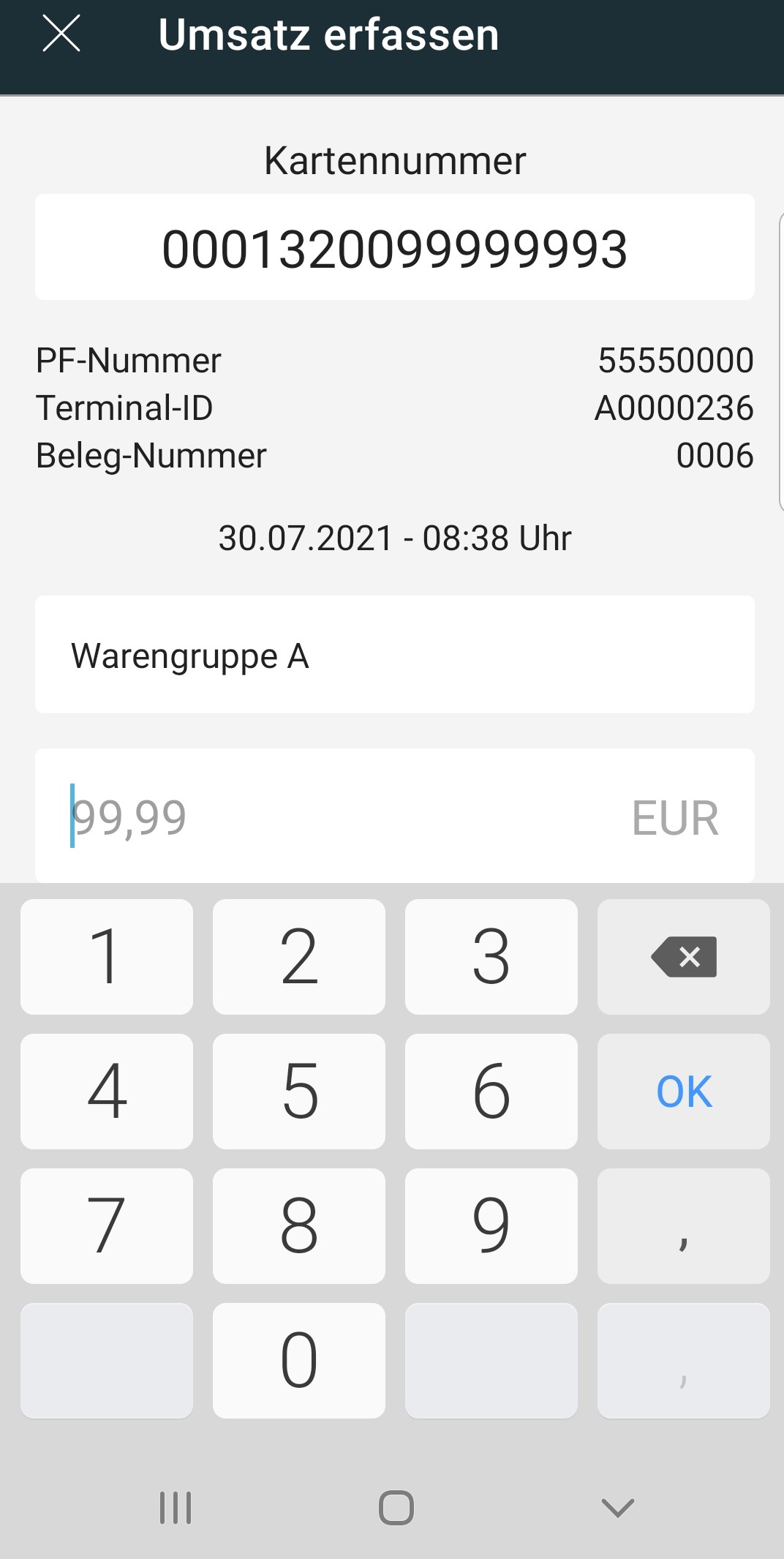The width and height of the screenshot is (784, 1559).
Task: Tap the Kartennummer field
Action: 394,247
